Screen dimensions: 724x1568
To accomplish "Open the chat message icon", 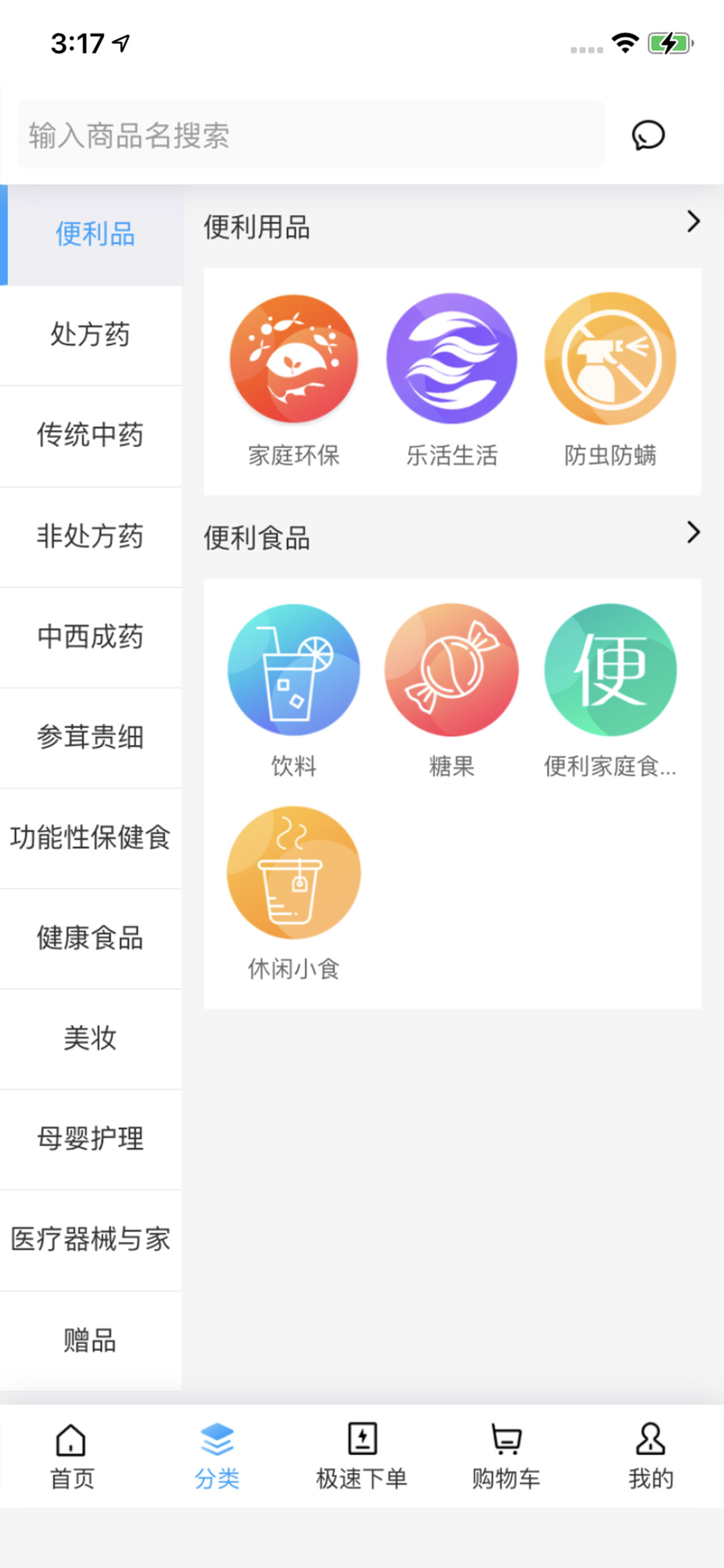I will [648, 135].
